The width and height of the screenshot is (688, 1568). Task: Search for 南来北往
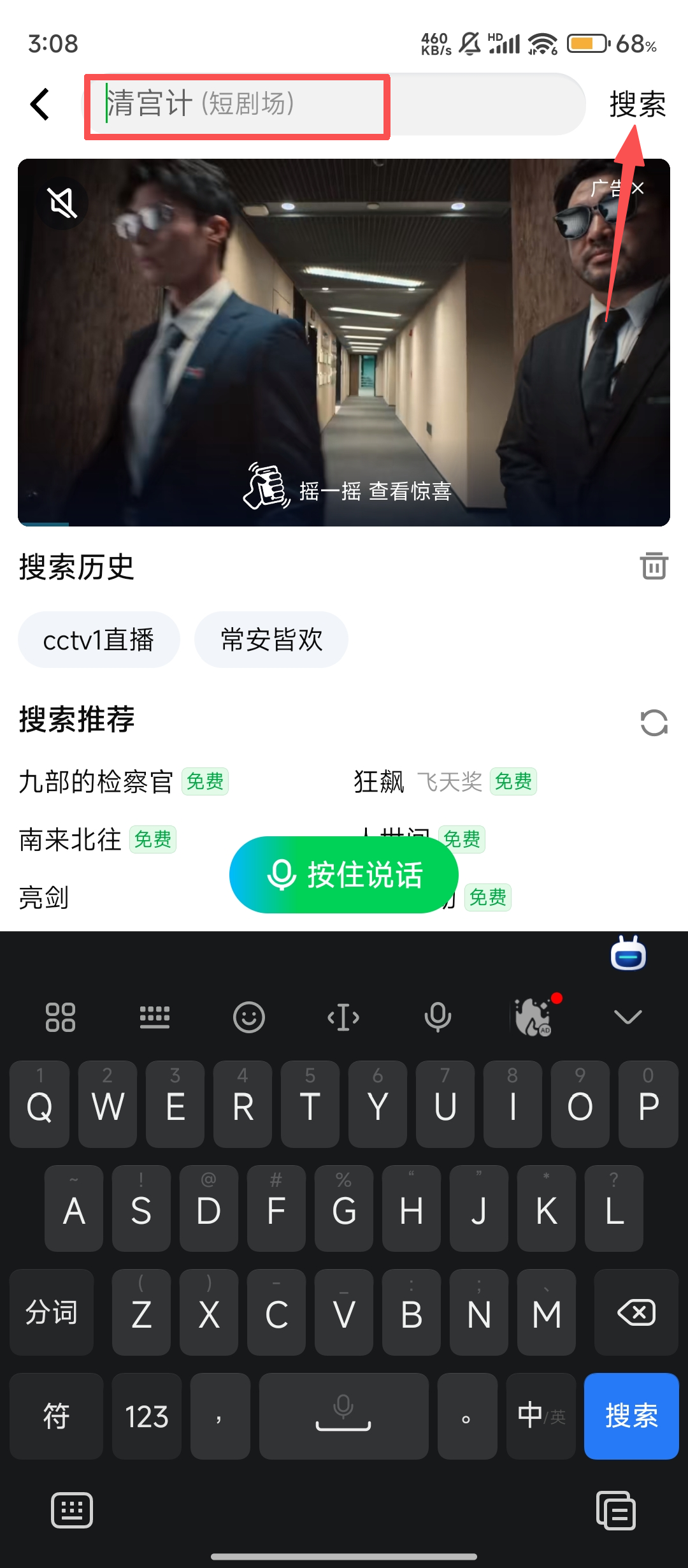(71, 839)
